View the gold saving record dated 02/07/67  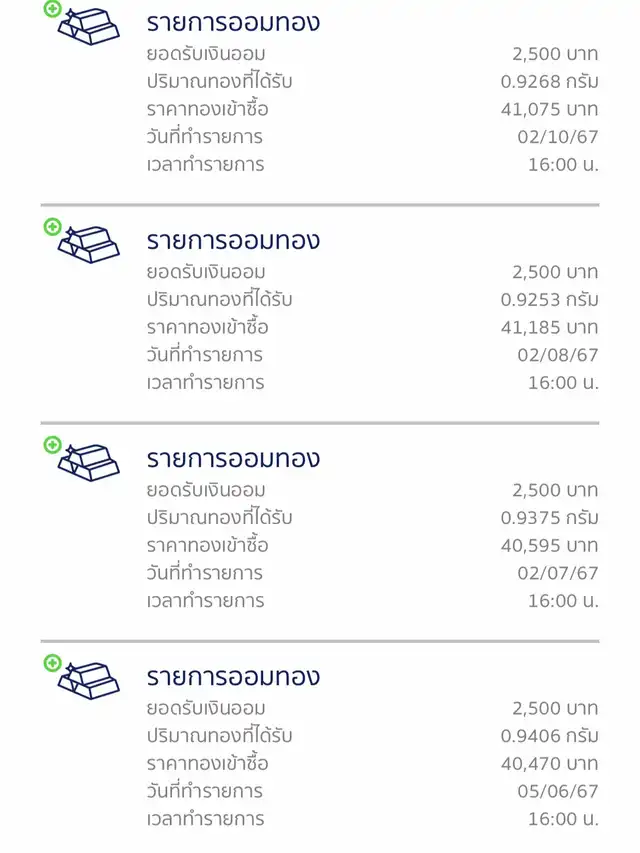tap(320, 530)
